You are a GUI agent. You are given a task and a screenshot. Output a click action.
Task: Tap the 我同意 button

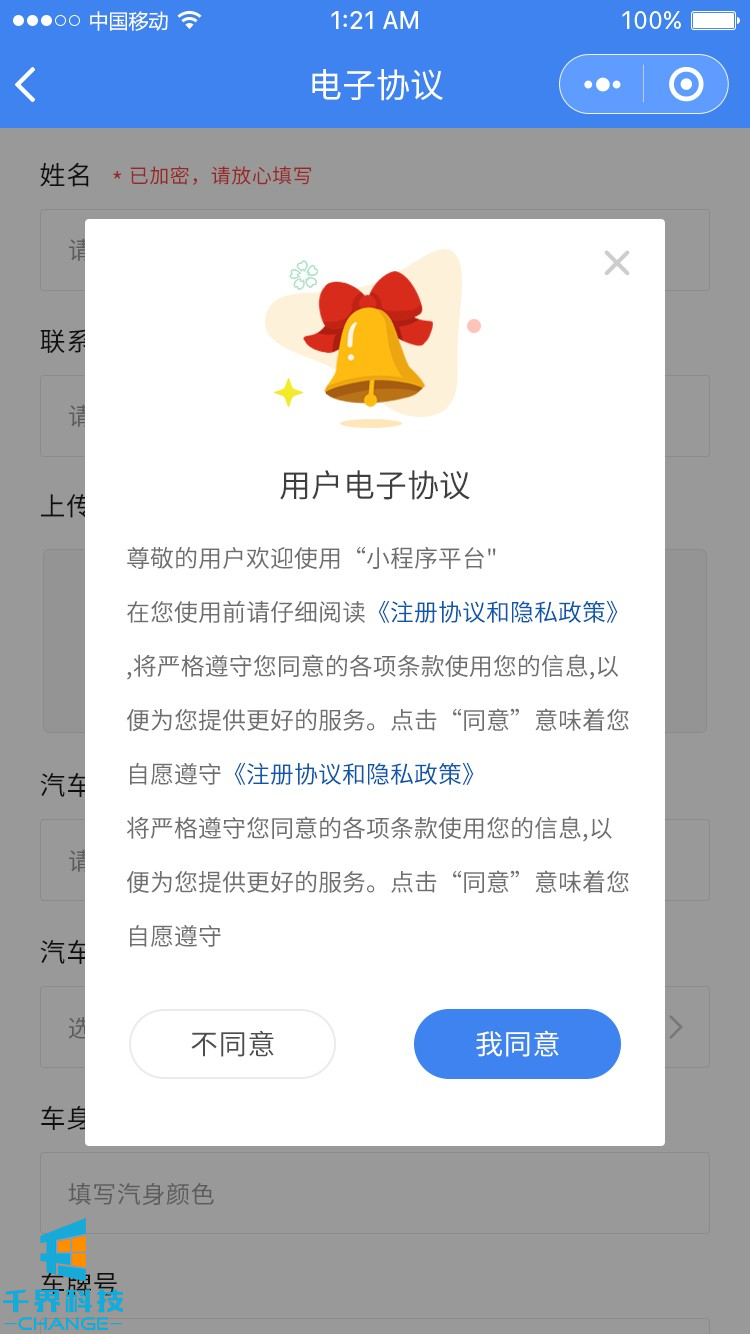click(517, 1044)
